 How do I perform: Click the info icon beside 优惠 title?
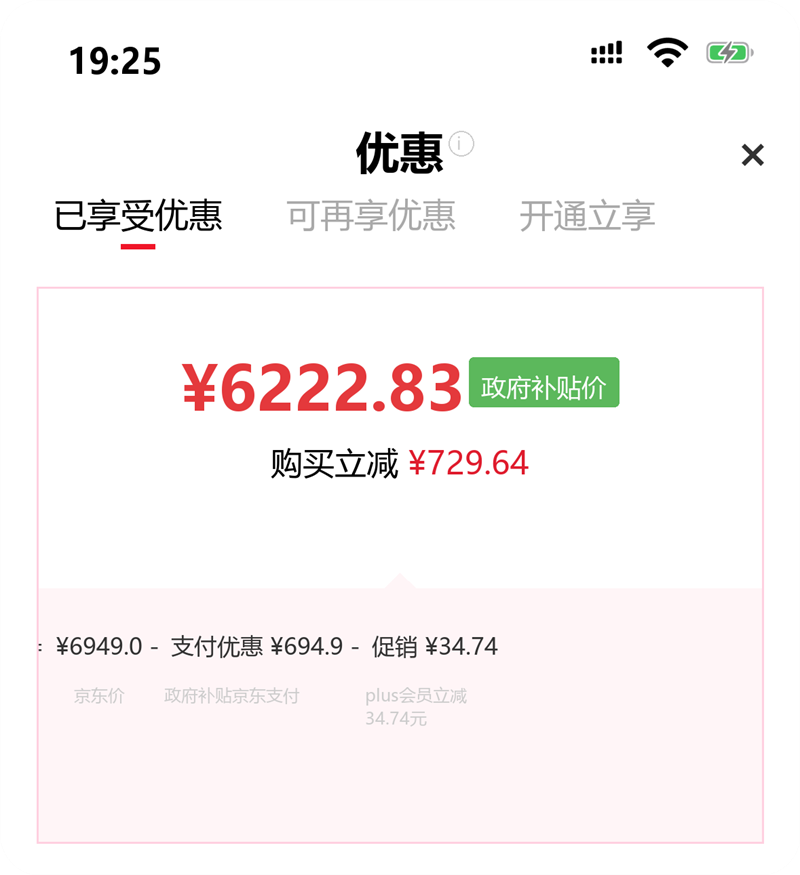(459, 143)
